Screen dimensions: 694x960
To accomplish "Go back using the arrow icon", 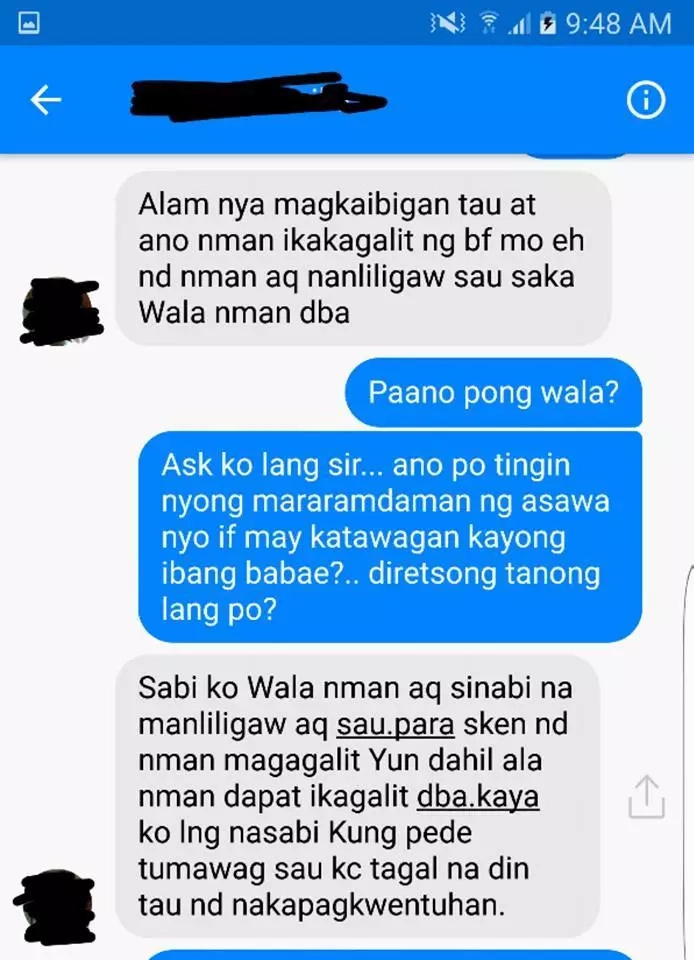I will click(46, 100).
